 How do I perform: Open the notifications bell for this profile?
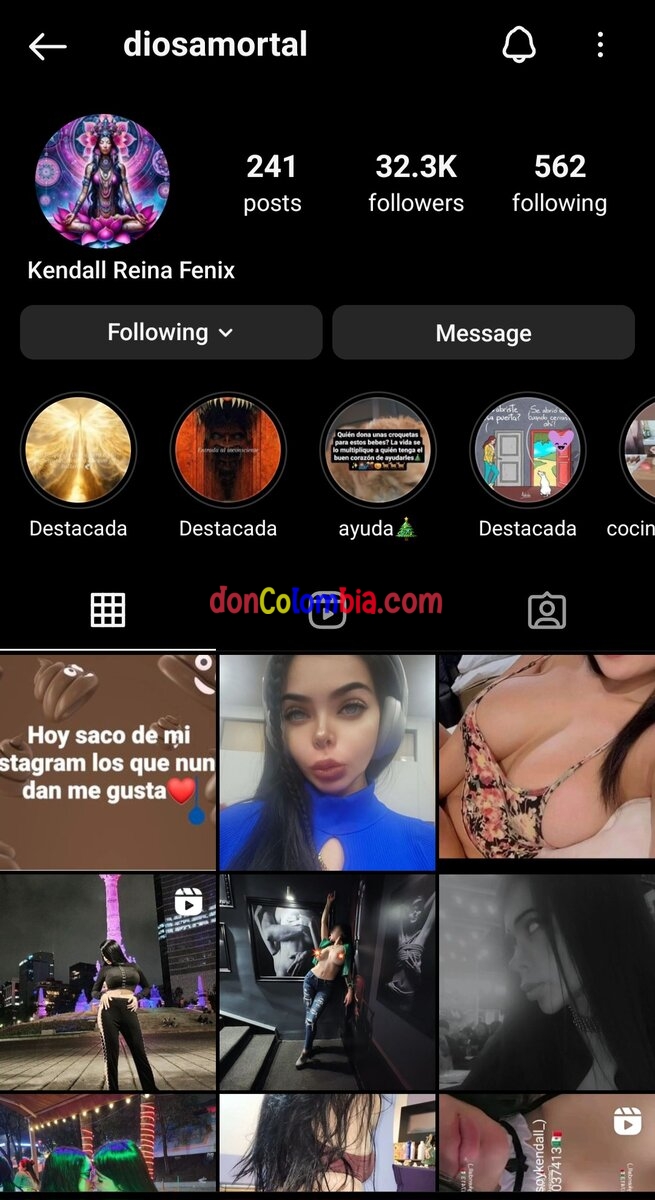(x=518, y=45)
